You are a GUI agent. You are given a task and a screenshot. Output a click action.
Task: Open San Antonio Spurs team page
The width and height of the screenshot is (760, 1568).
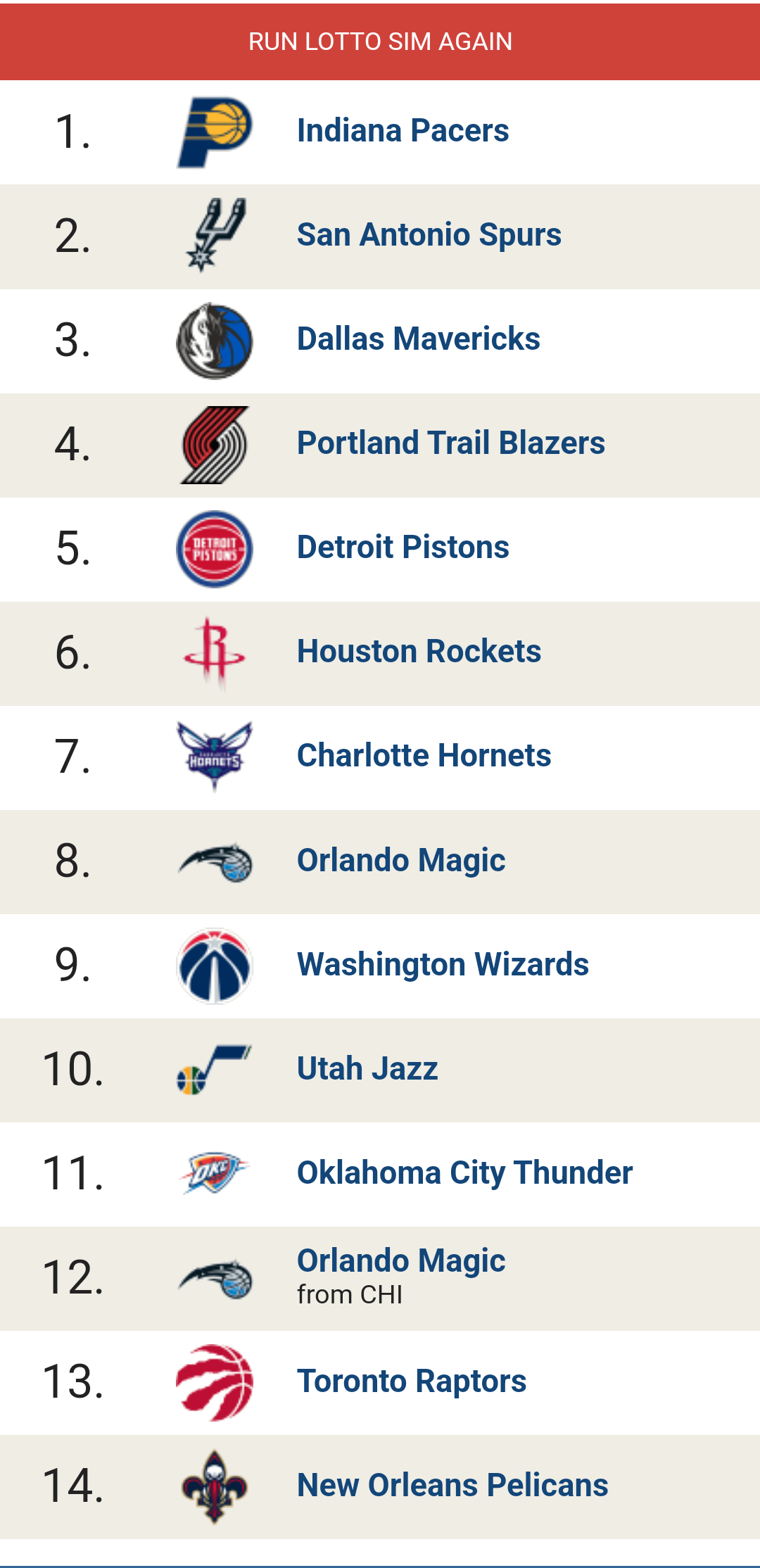coord(429,235)
